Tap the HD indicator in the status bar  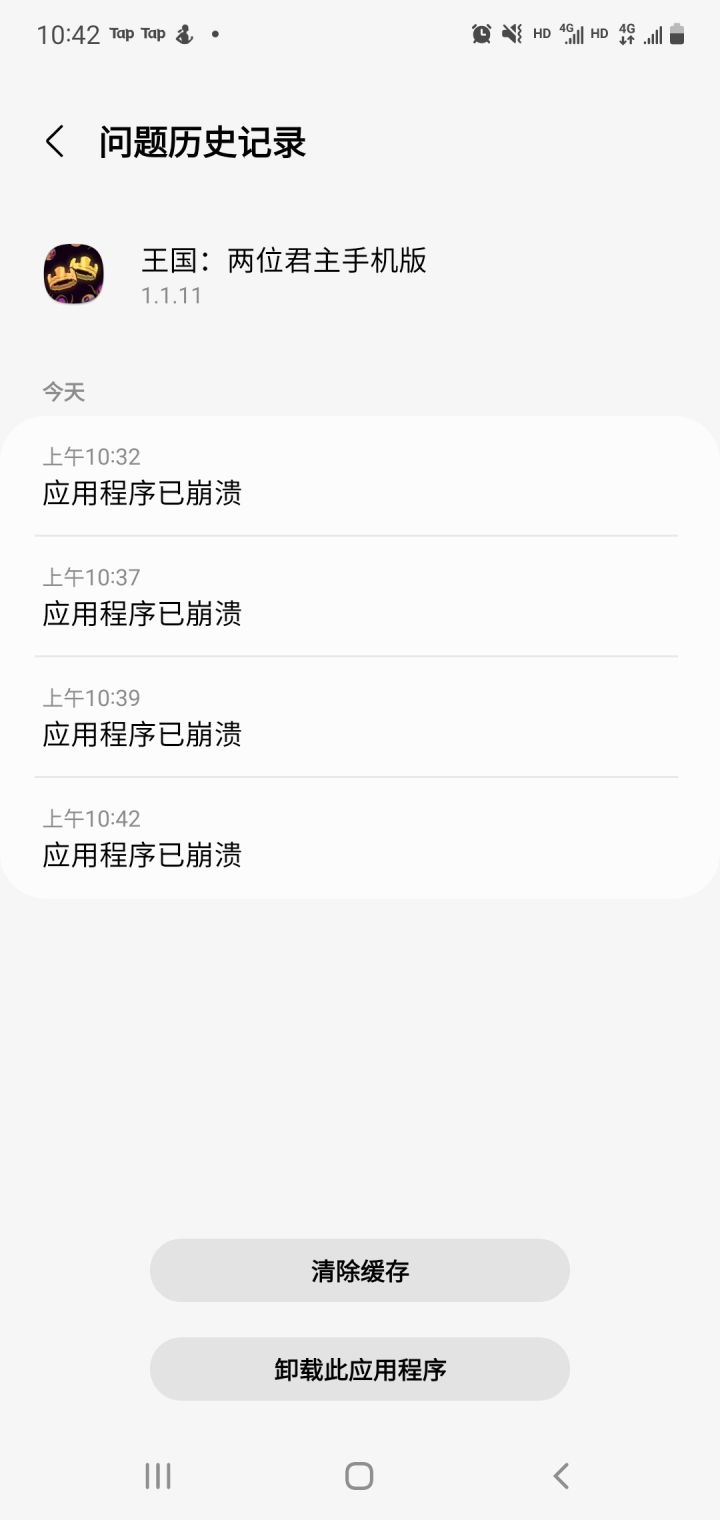click(x=540, y=33)
